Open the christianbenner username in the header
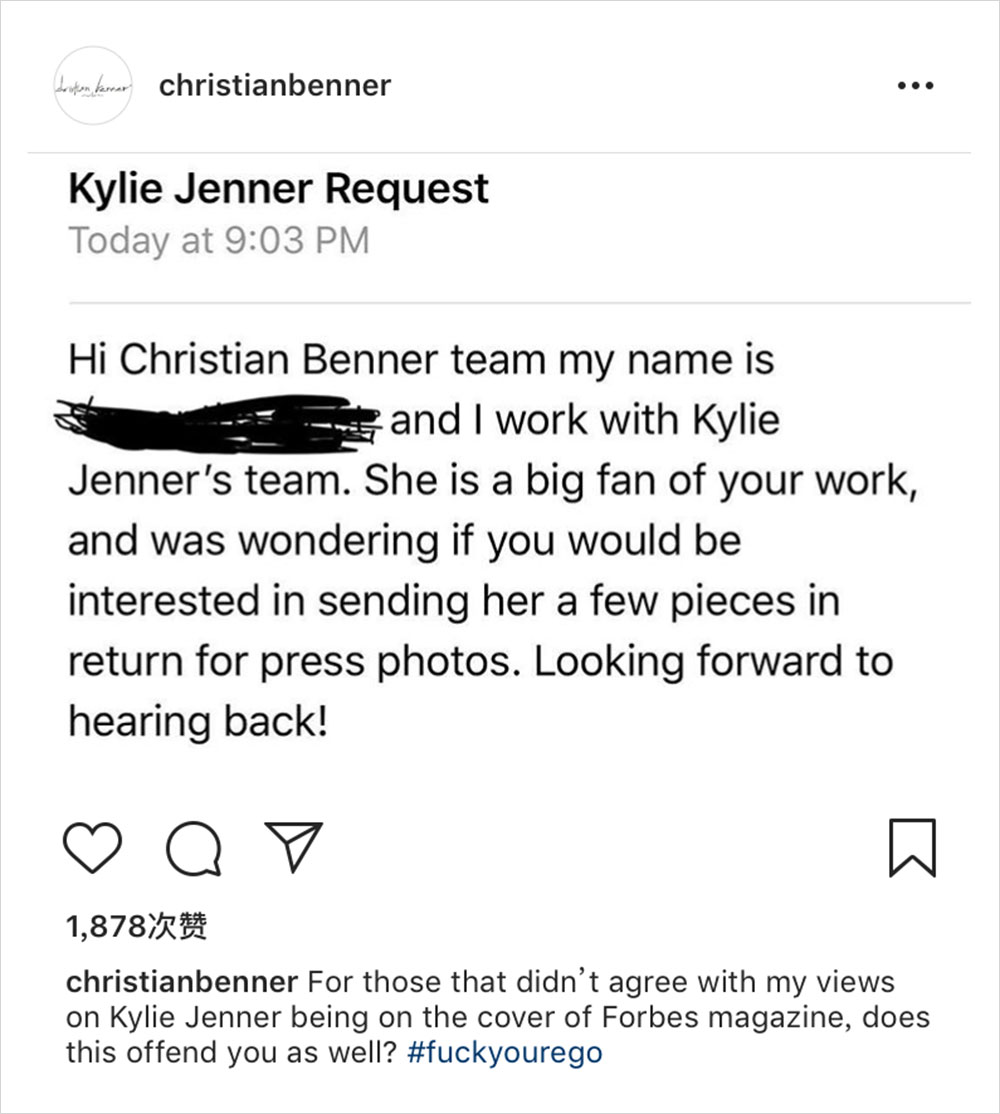 (x=275, y=86)
